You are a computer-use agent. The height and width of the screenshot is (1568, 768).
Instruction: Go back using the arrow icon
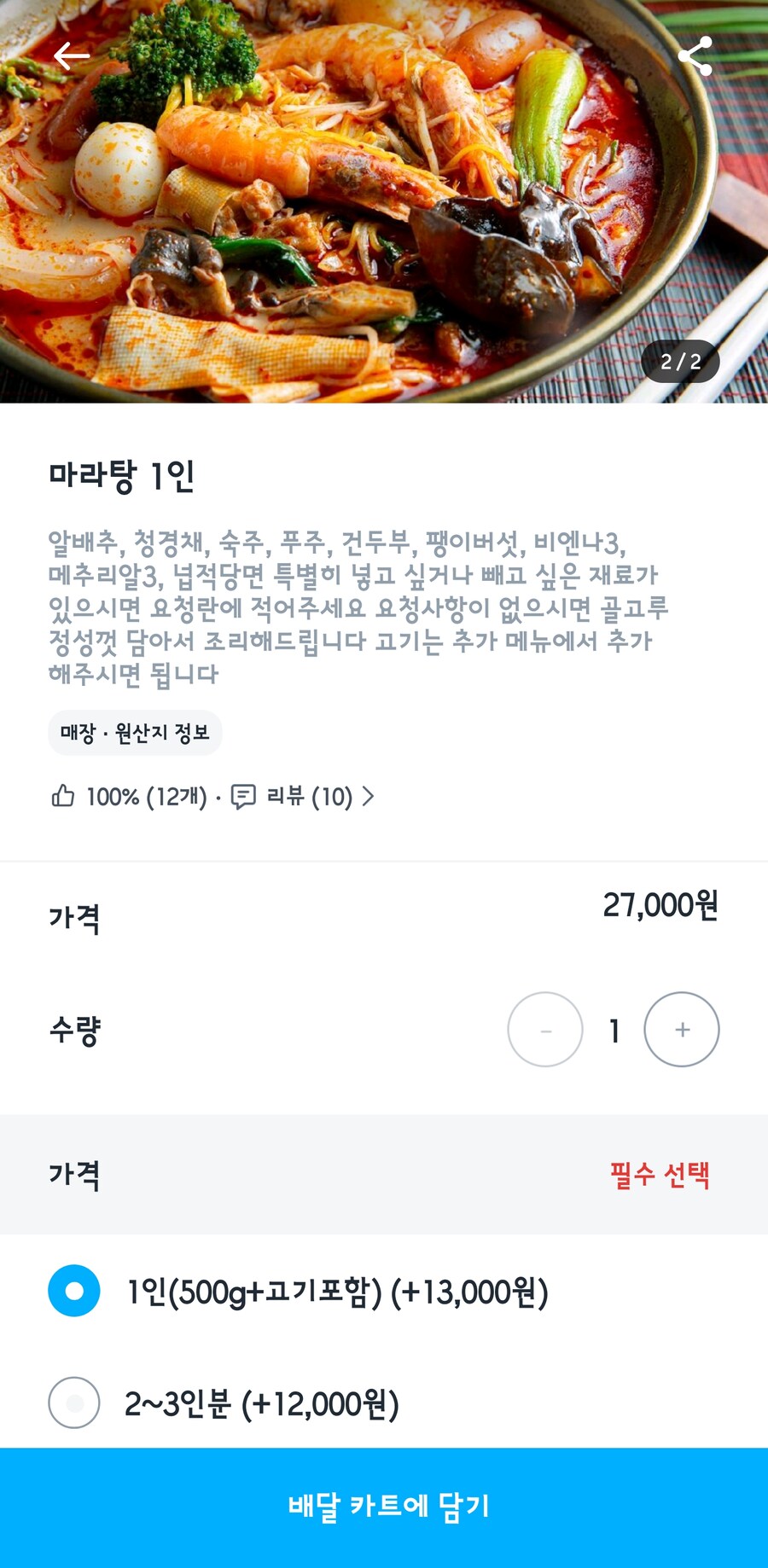pyautogui.click(x=72, y=57)
